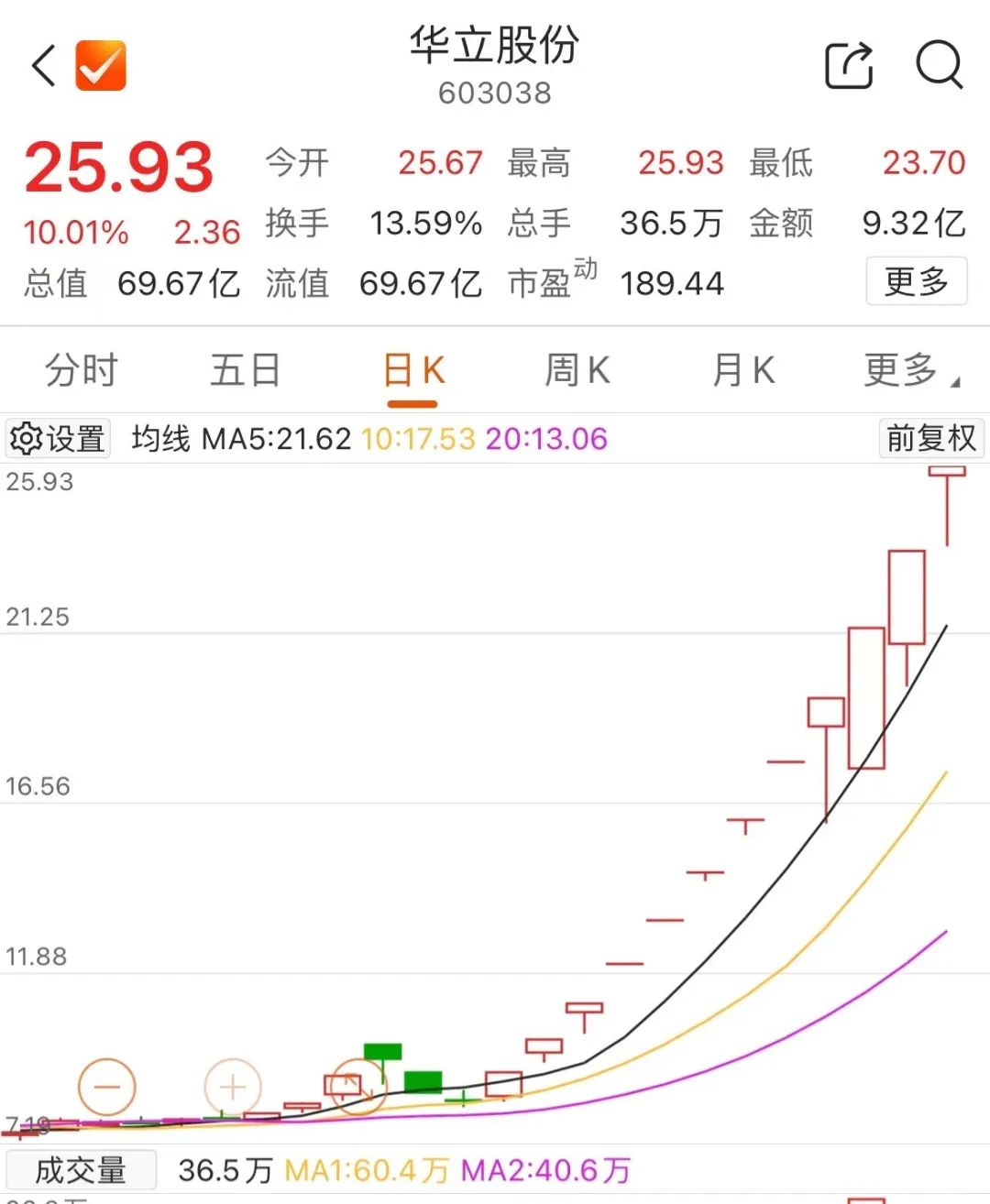Select the 周K tab
Viewport: 990px width, 1204px height.
576,369
